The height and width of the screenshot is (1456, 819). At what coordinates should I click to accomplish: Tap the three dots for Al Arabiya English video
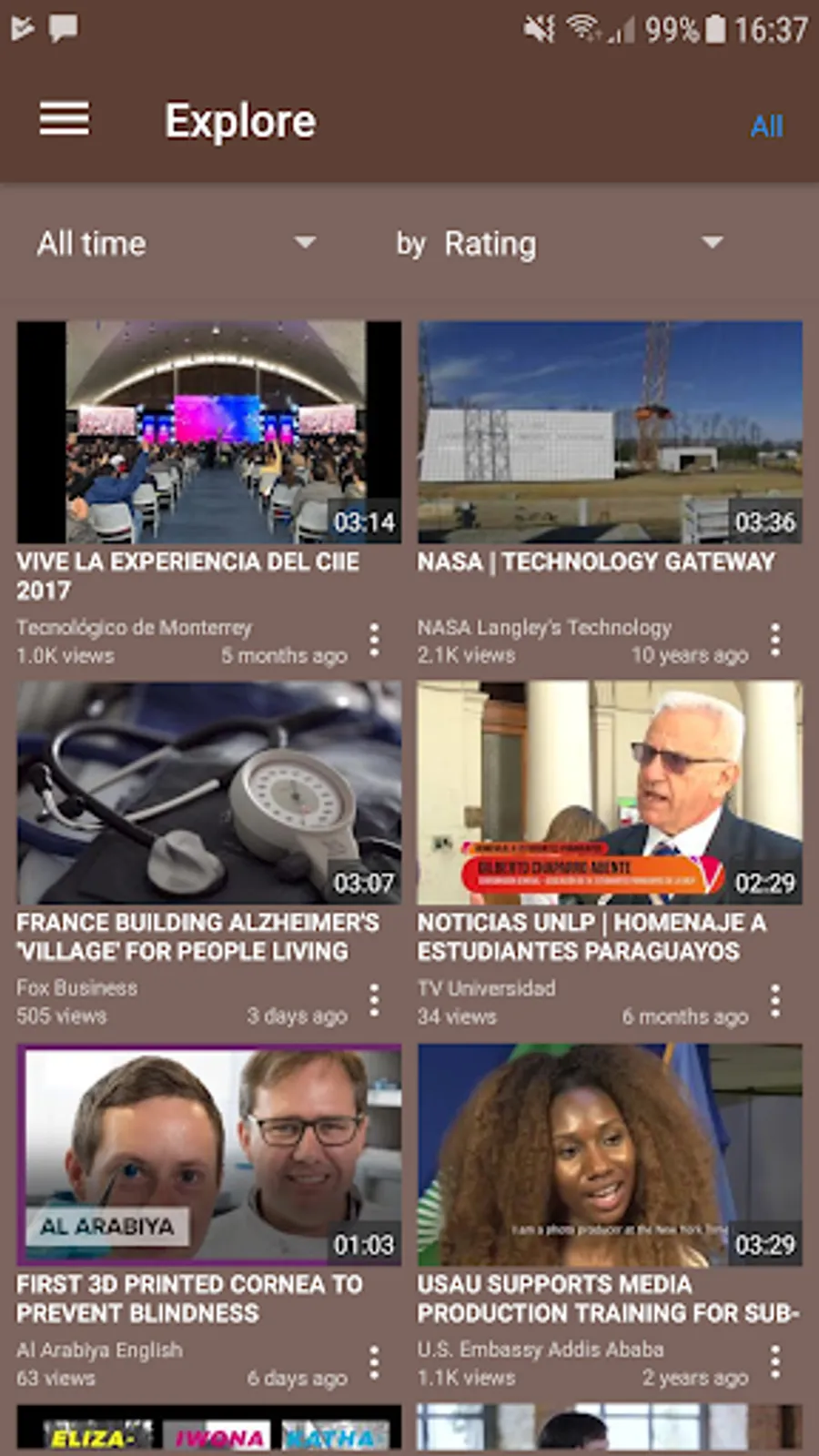374,1362
